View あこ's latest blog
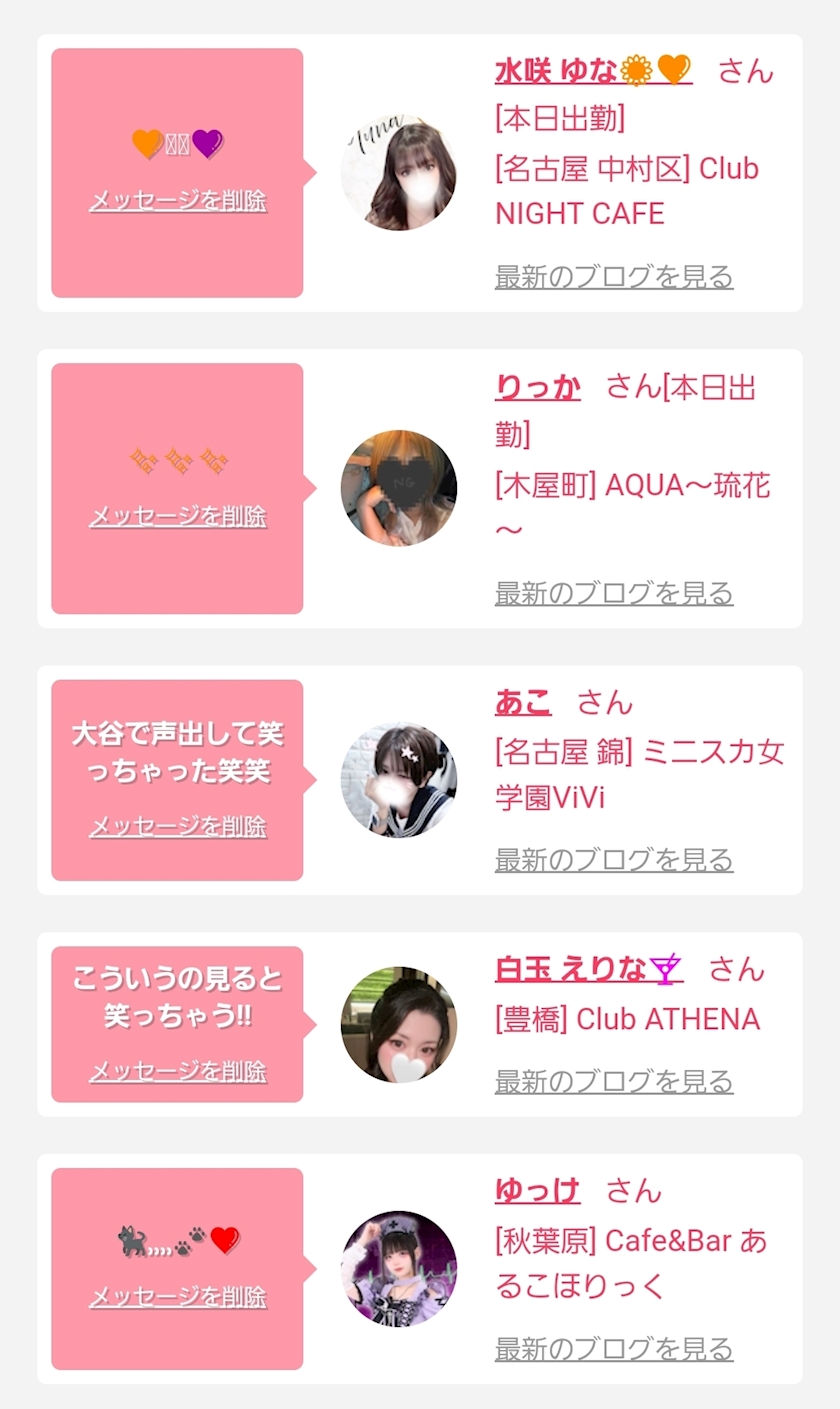The image size is (840, 1409). click(x=614, y=860)
